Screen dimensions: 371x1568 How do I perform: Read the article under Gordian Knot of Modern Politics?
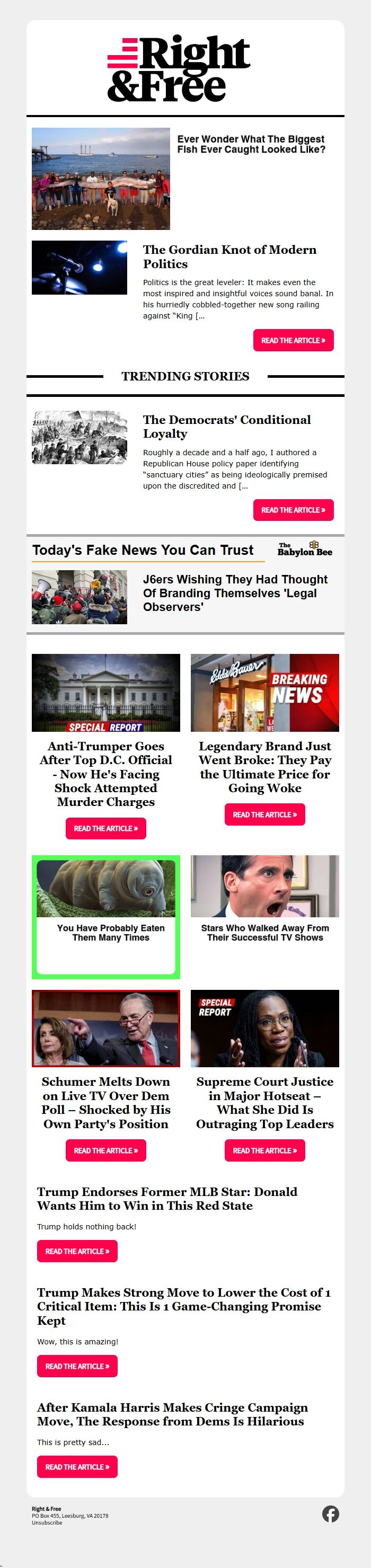293,340
